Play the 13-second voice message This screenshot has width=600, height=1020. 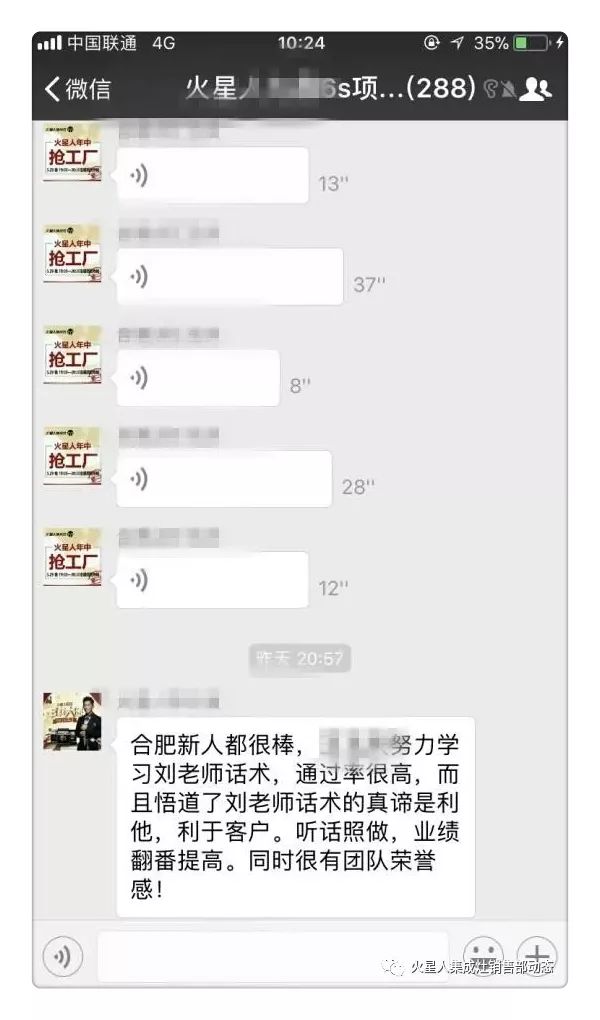[x=212, y=176]
